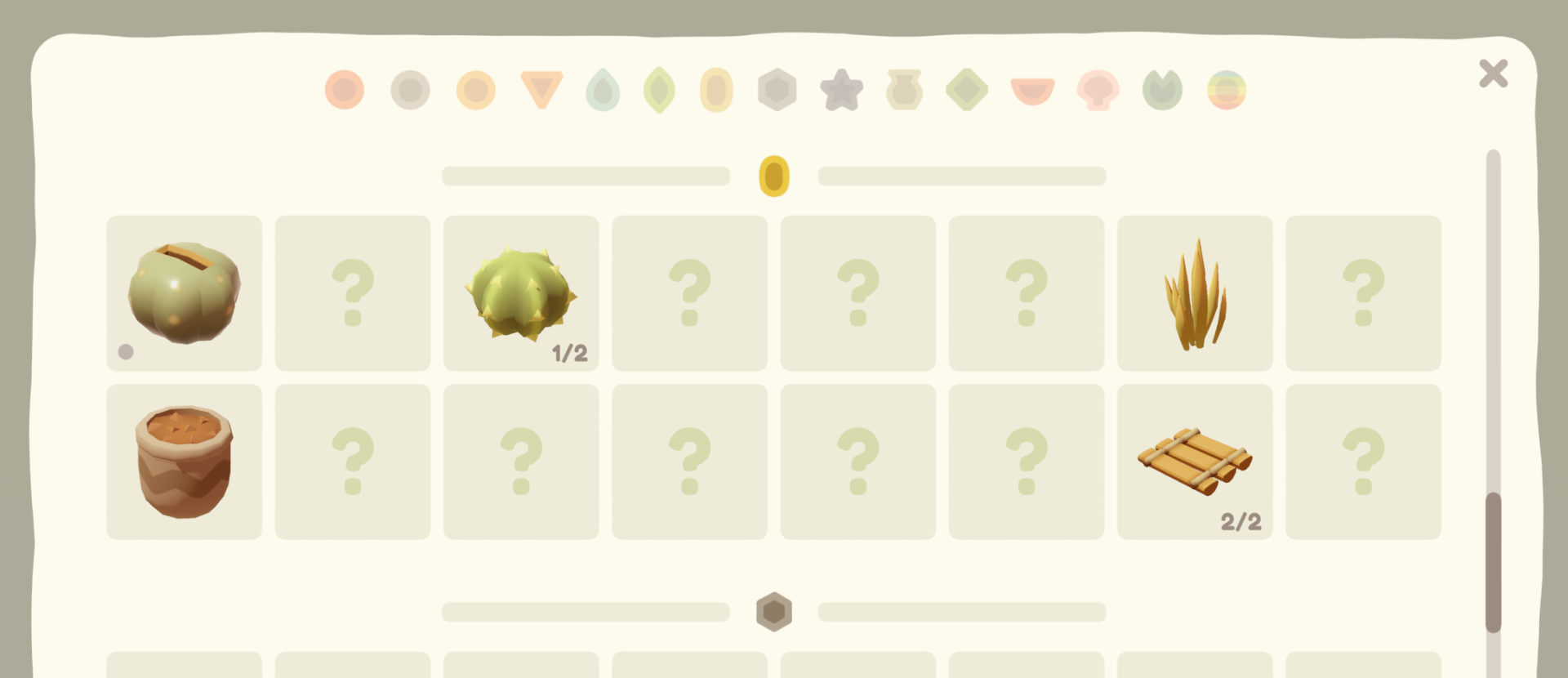Close the collection panel
Screen dimensions: 1568x678
tap(1493, 74)
